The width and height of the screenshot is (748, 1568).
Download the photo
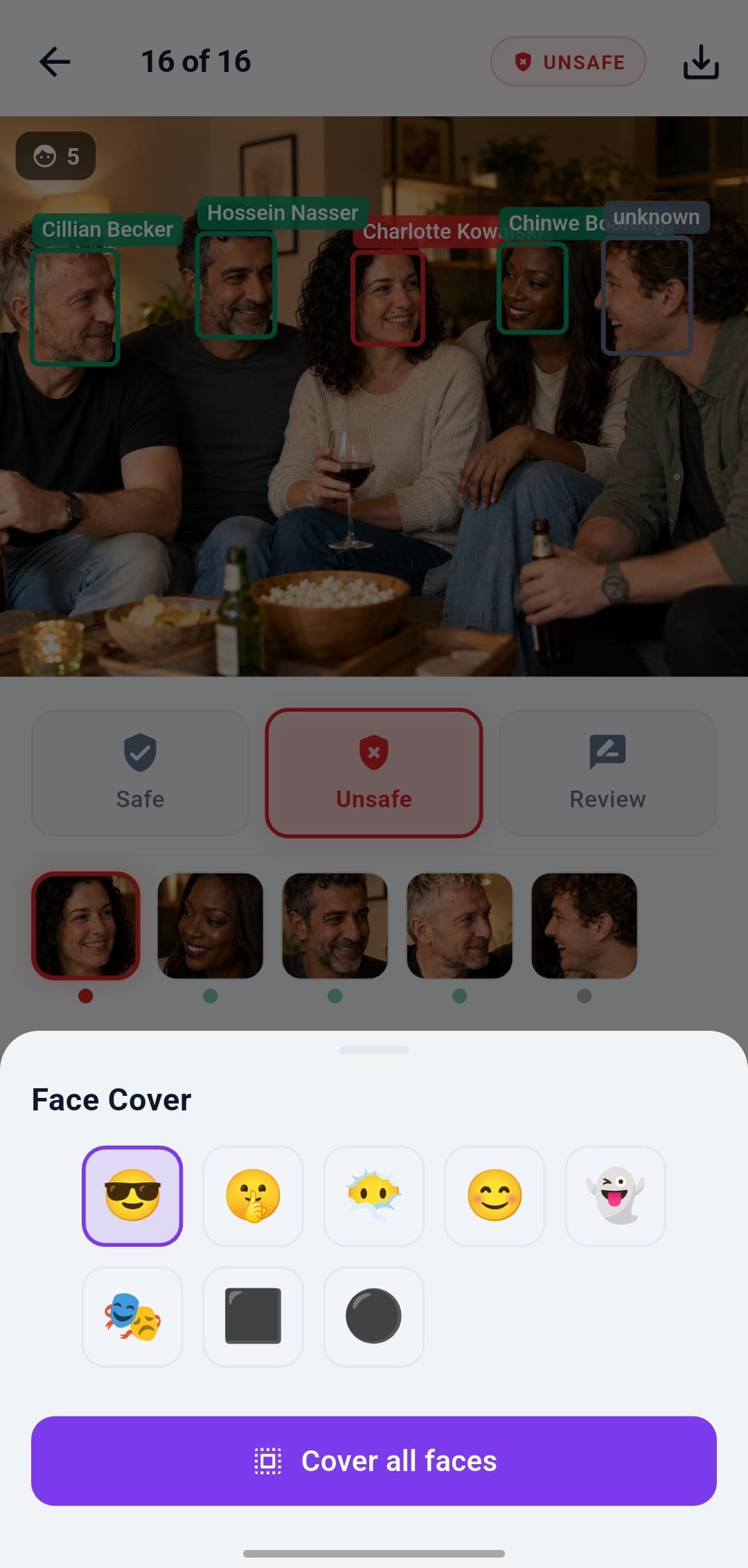[x=701, y=62]
